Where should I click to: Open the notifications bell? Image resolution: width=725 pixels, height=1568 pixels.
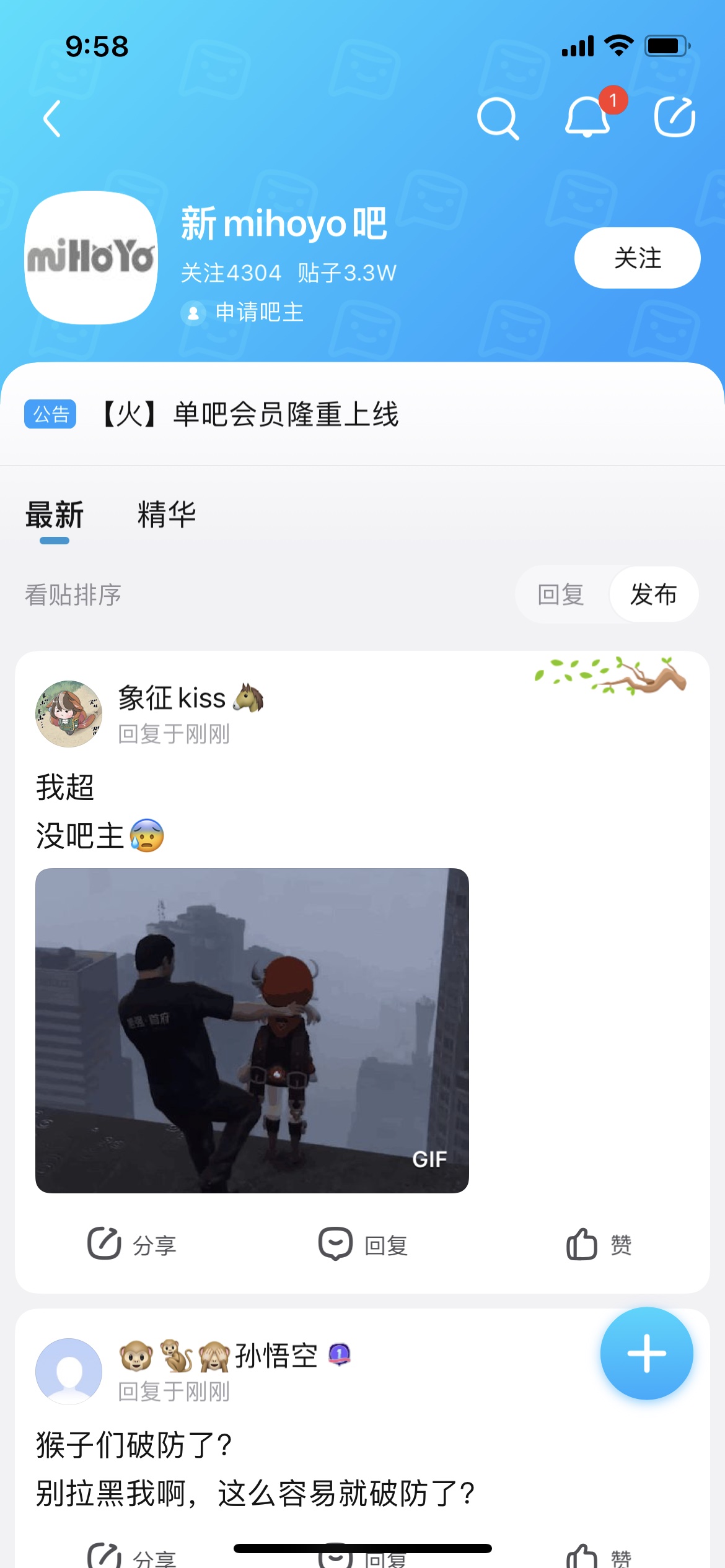click(587, 116)
